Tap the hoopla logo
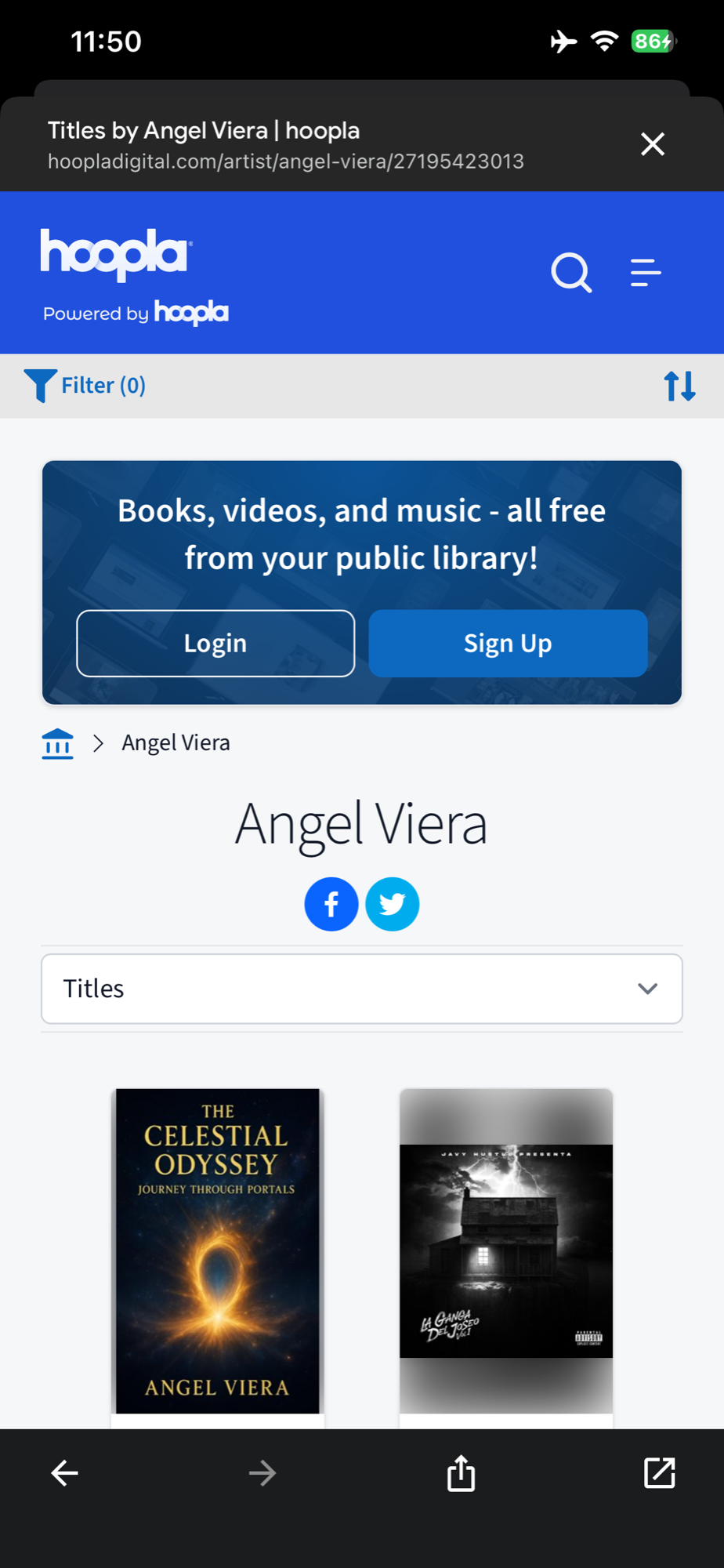Image resolution: width=724 pixels, height=1568 pixels. (x=115, y=254)
